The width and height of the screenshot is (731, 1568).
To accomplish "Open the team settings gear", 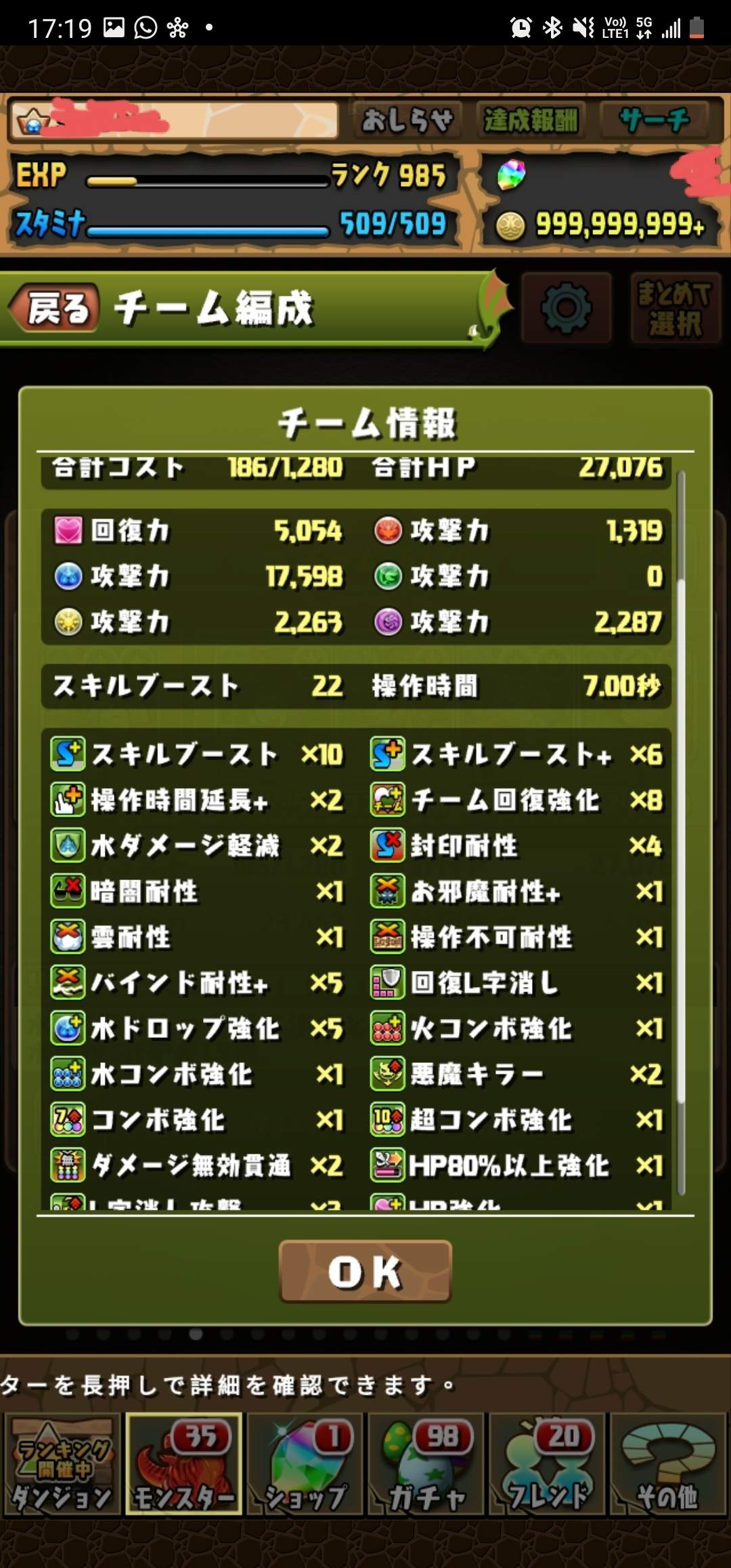I will coord(567,307).
